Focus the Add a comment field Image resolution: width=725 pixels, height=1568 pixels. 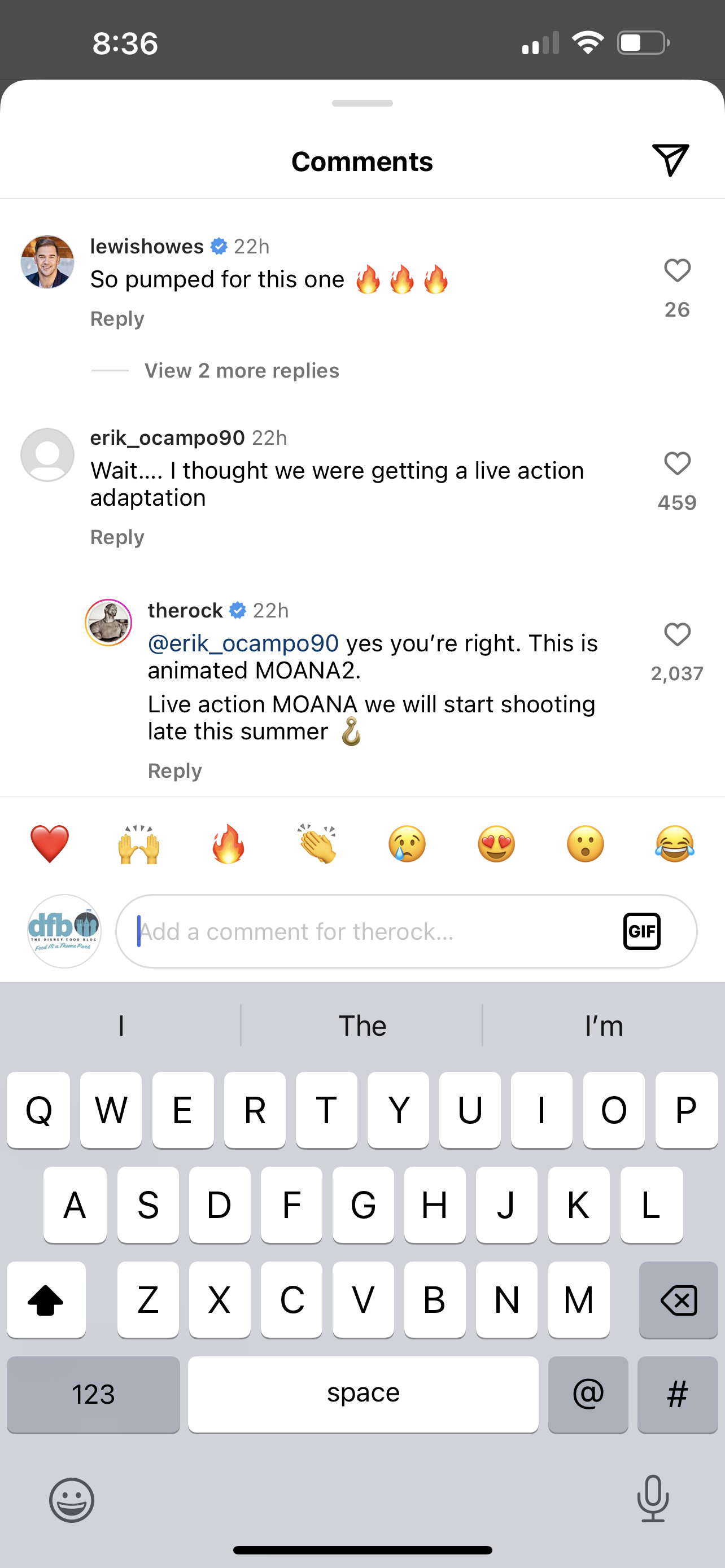tap(365, 931)
